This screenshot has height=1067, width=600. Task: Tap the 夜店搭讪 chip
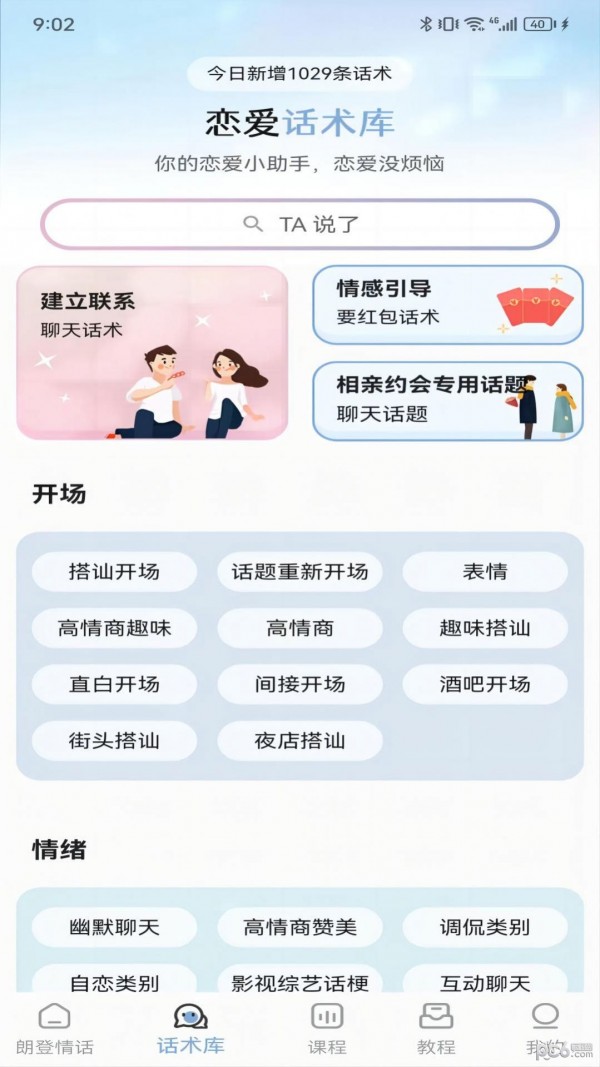[300, 741]
